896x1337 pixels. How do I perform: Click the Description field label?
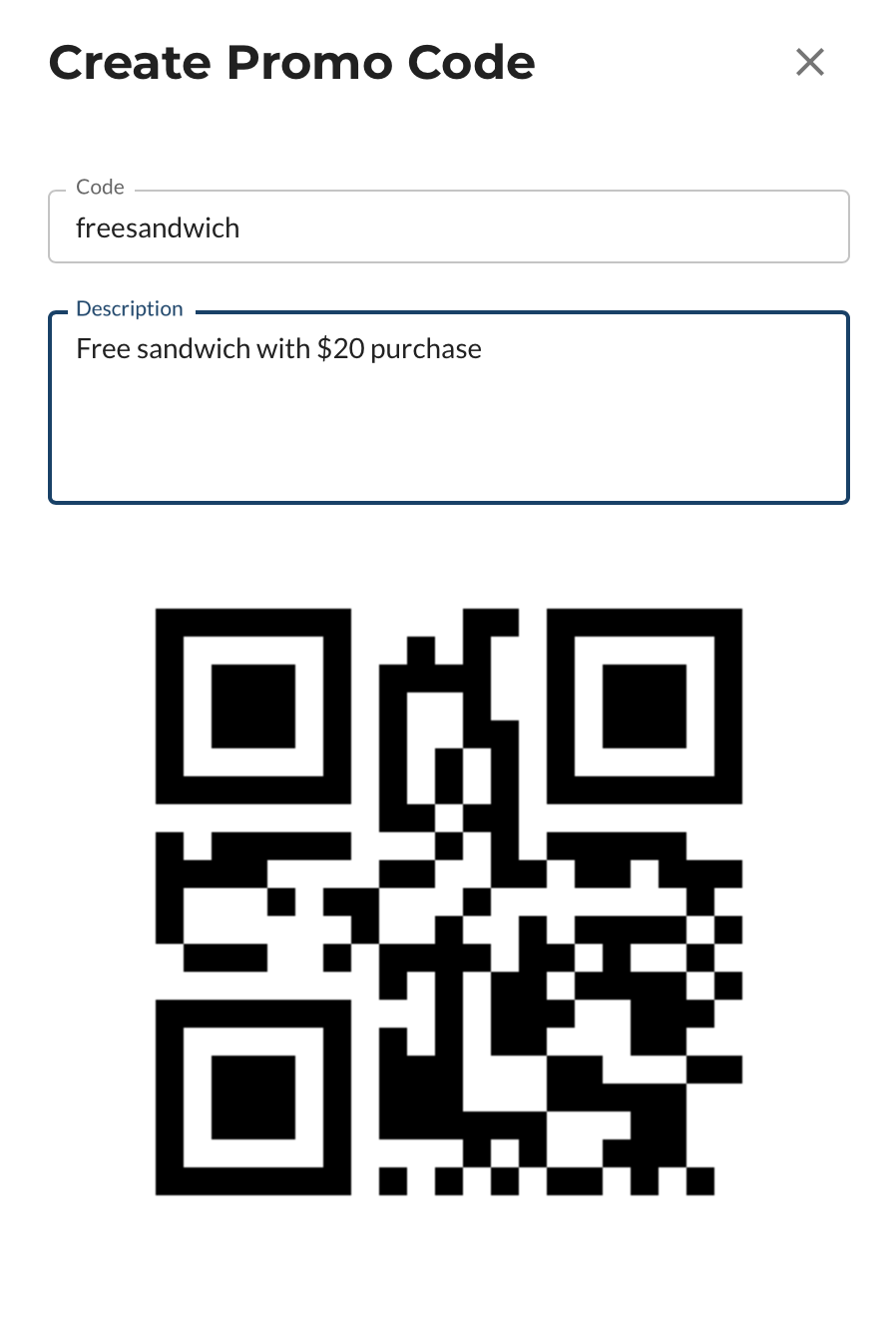coord(130,308)
